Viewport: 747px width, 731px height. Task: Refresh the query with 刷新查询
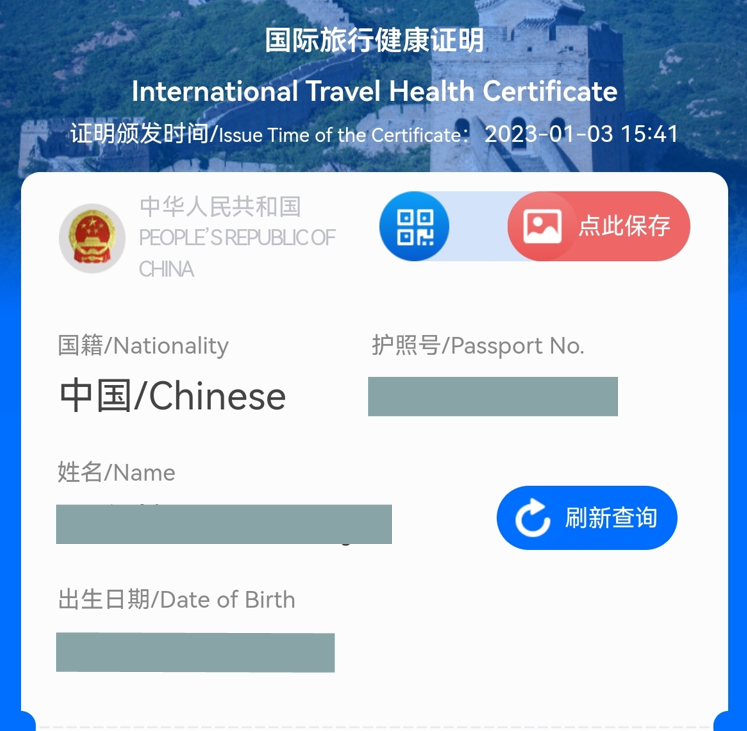tap(587, 518)
